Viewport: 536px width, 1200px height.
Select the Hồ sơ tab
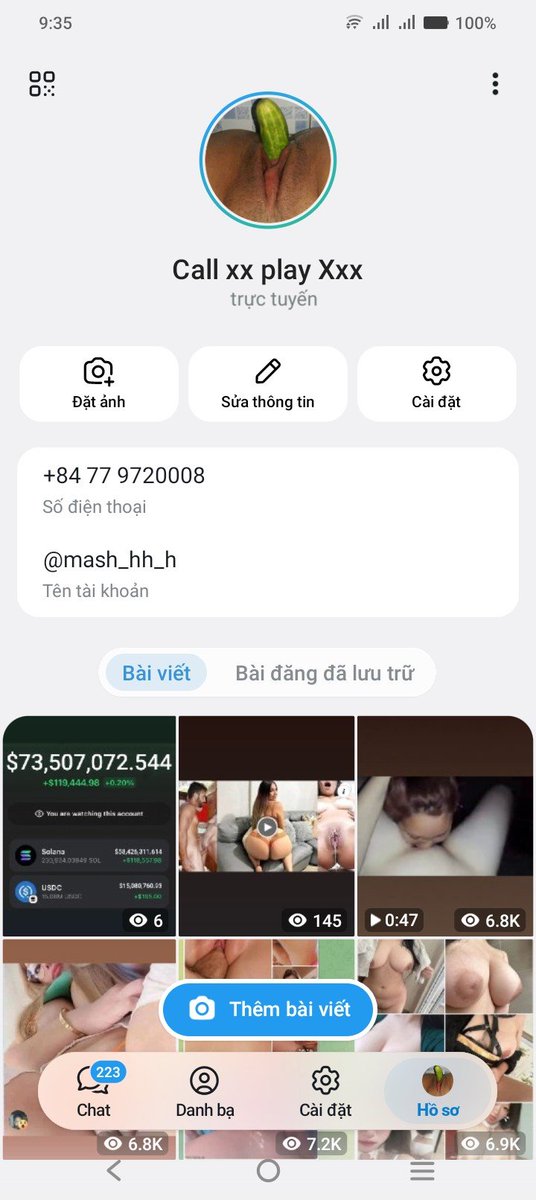point(439,1091)
